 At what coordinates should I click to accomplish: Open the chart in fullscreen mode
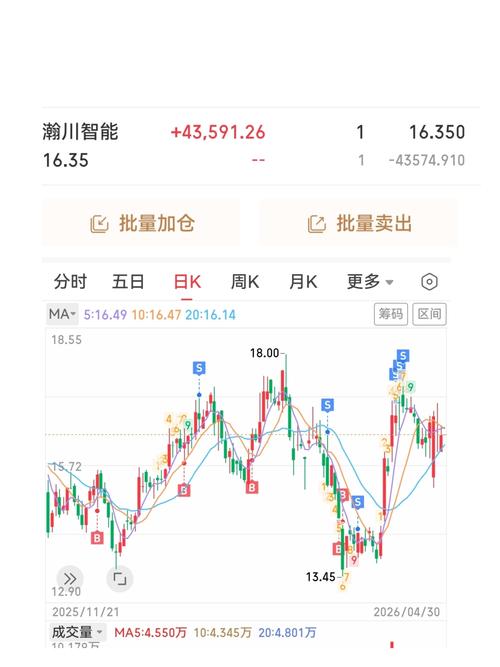(x=120, y=579)
